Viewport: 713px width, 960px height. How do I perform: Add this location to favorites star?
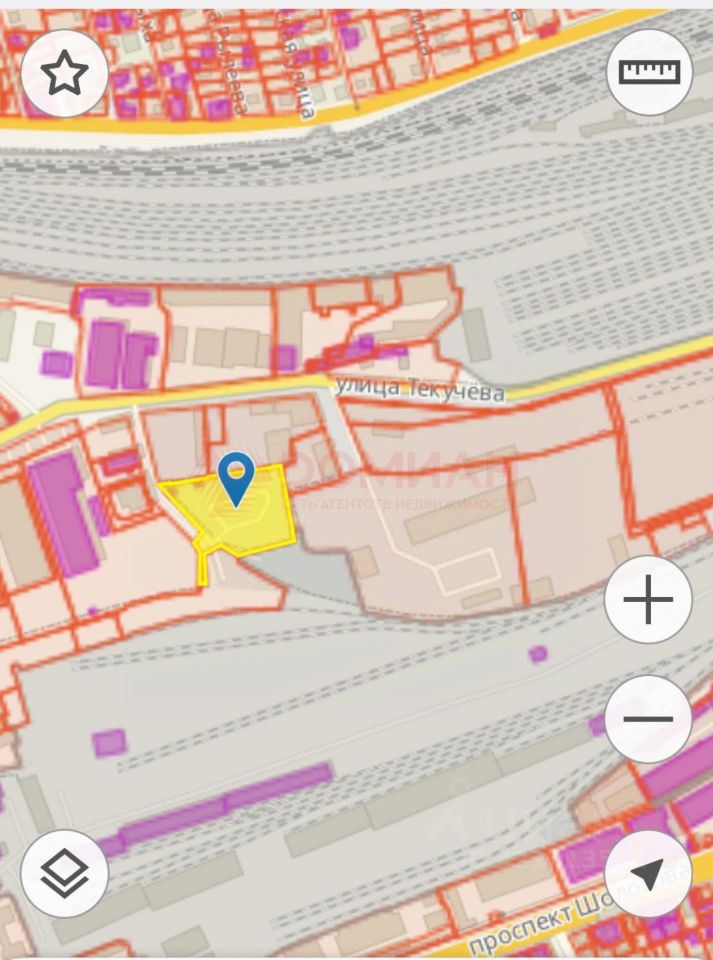pyautogui.click(x=65, y=73)
